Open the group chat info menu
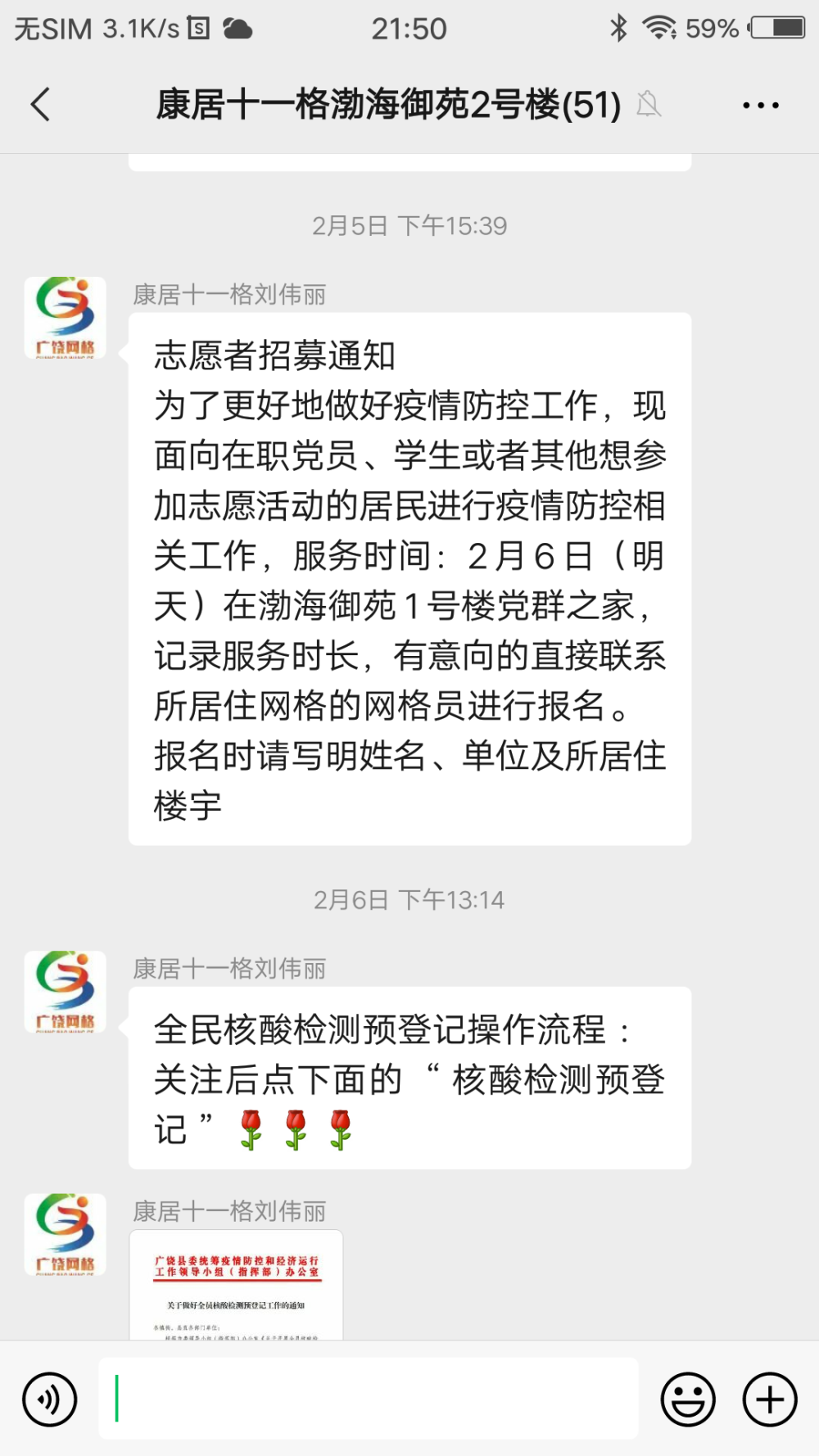Screen dimensions: 819x1456 (760, 106)
